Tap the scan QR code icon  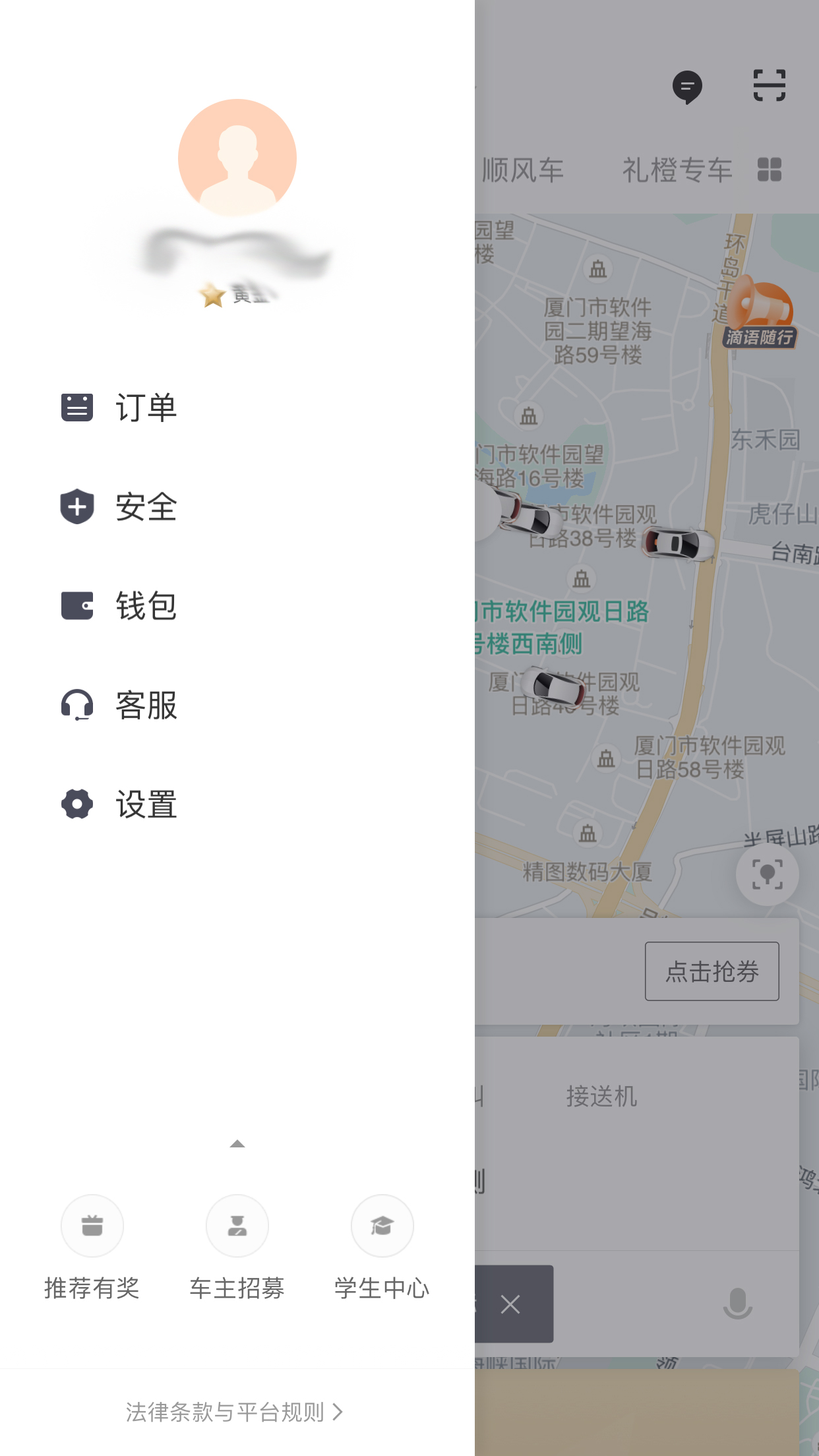(768, 86)
